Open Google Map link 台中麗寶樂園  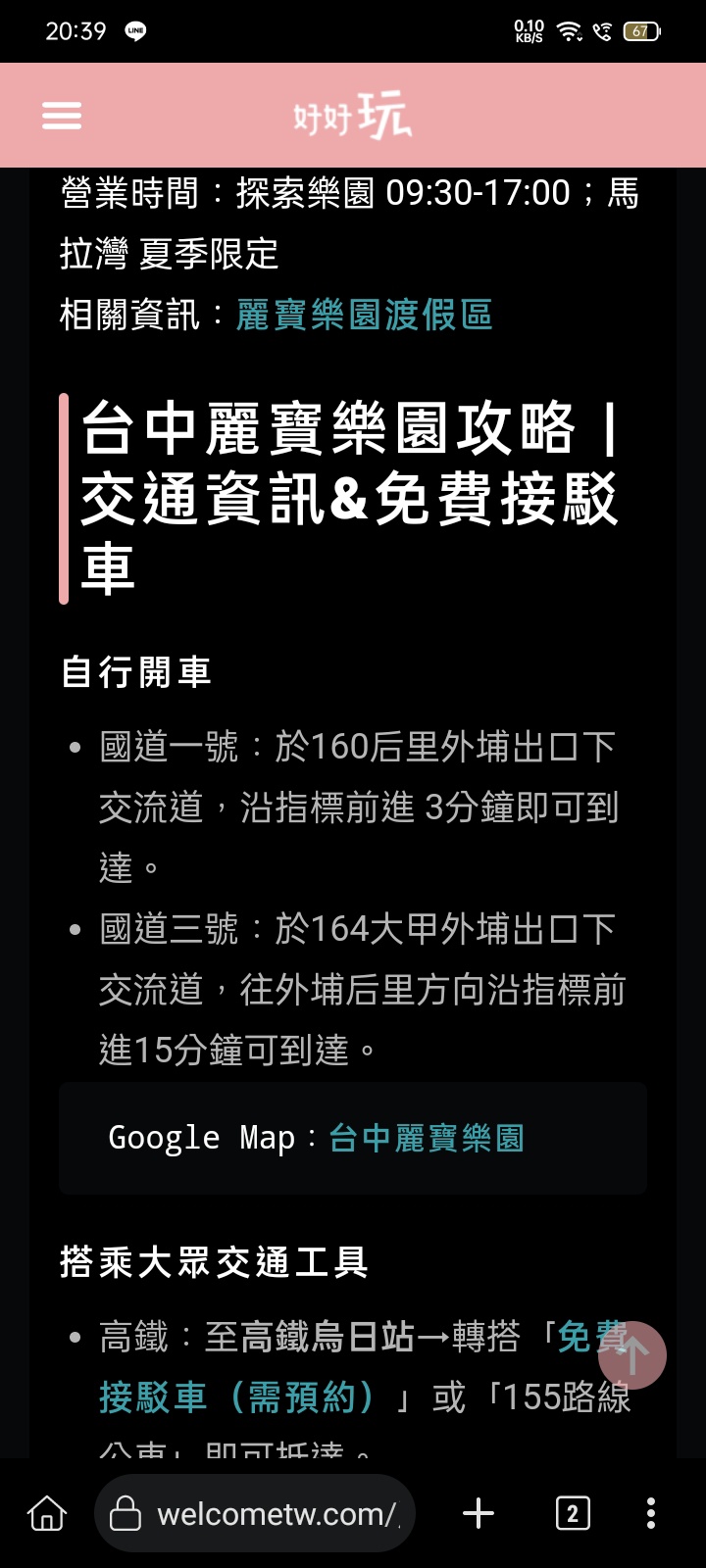tap(426, 1138)
